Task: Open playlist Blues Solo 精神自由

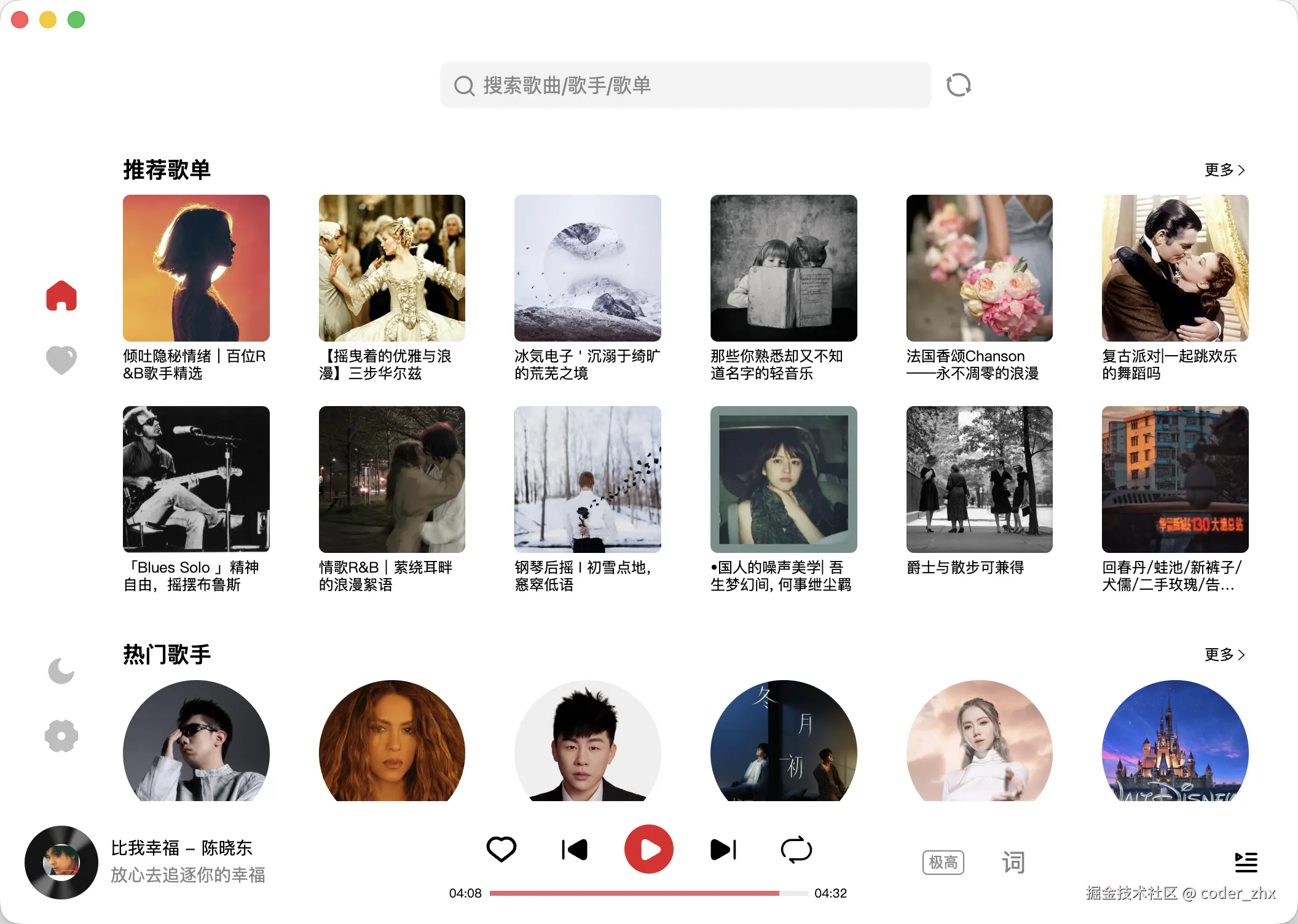Action: coord(196,479)
